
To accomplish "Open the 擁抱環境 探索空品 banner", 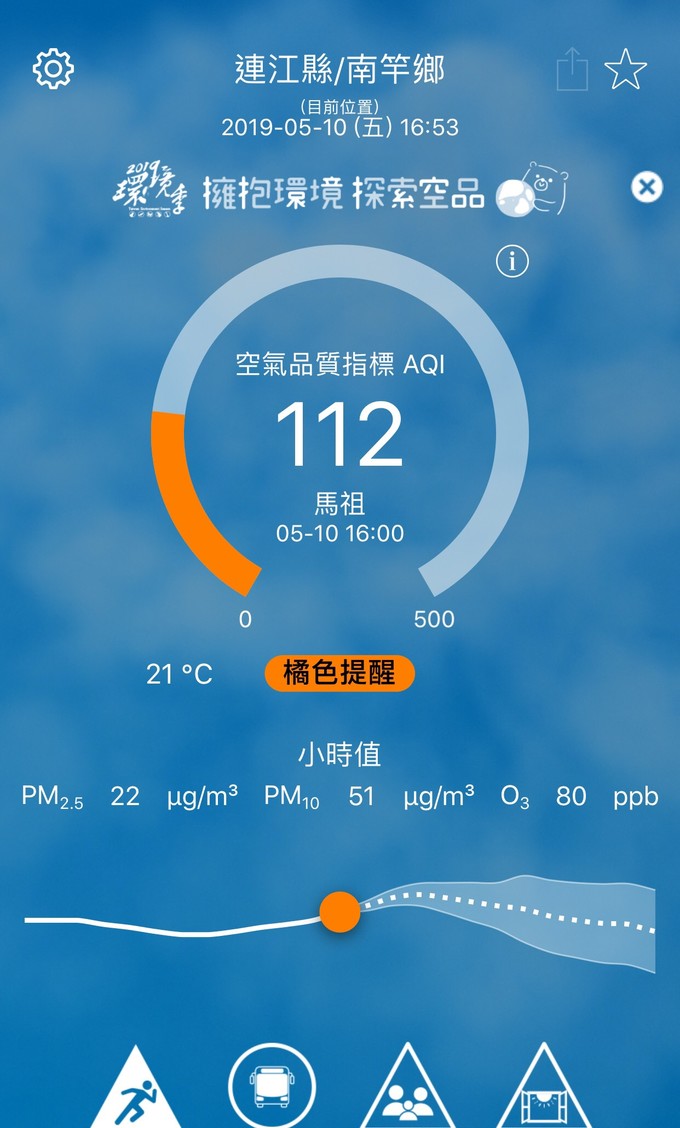I will (340, 189).
